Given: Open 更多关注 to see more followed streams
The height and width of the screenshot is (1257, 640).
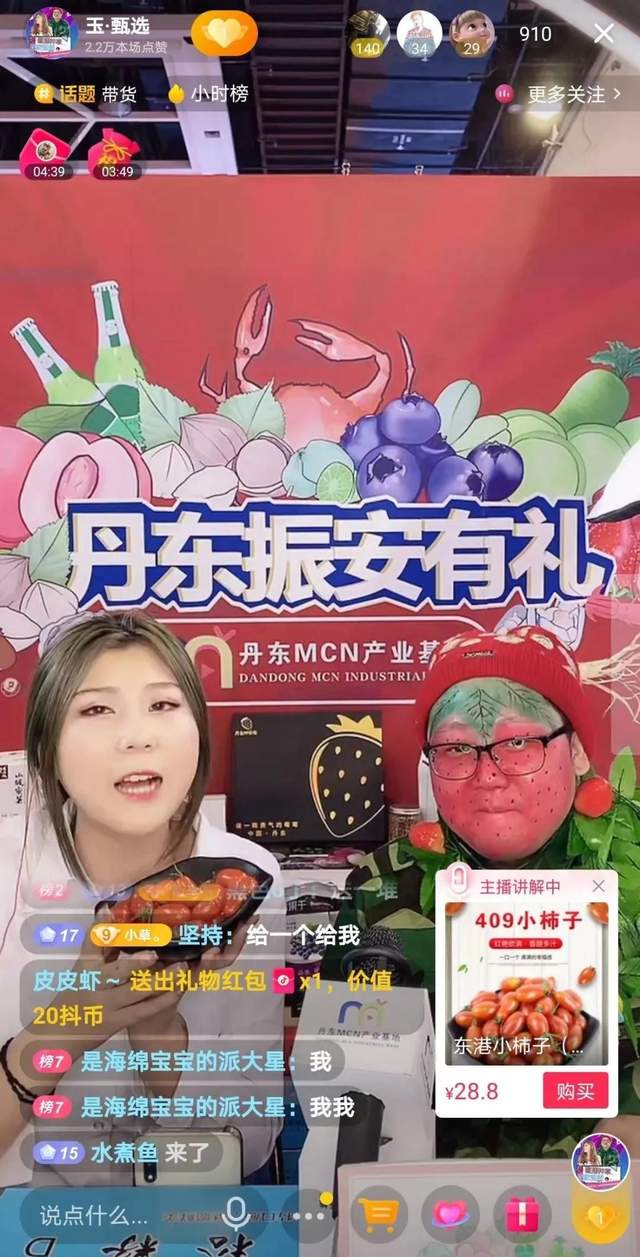Looking at the screenshot, I should [559, 94].
